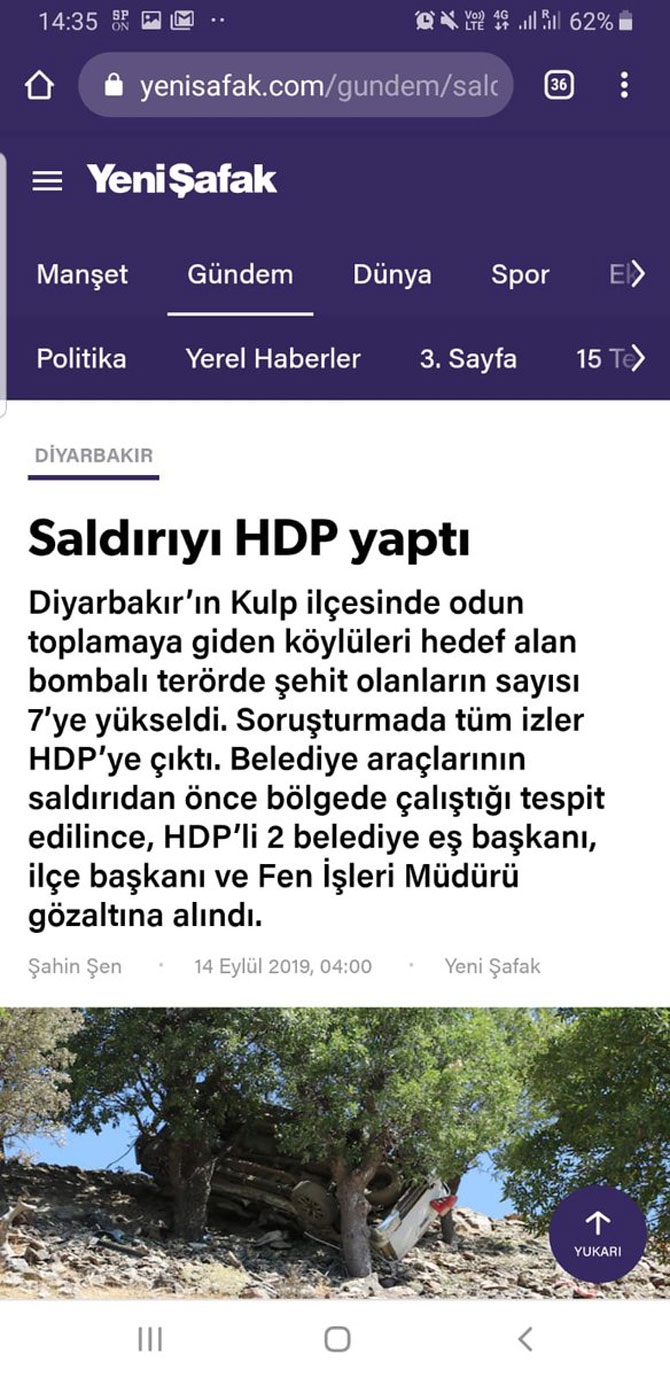Open Yerel Haberler subcategory

(273, 359)
